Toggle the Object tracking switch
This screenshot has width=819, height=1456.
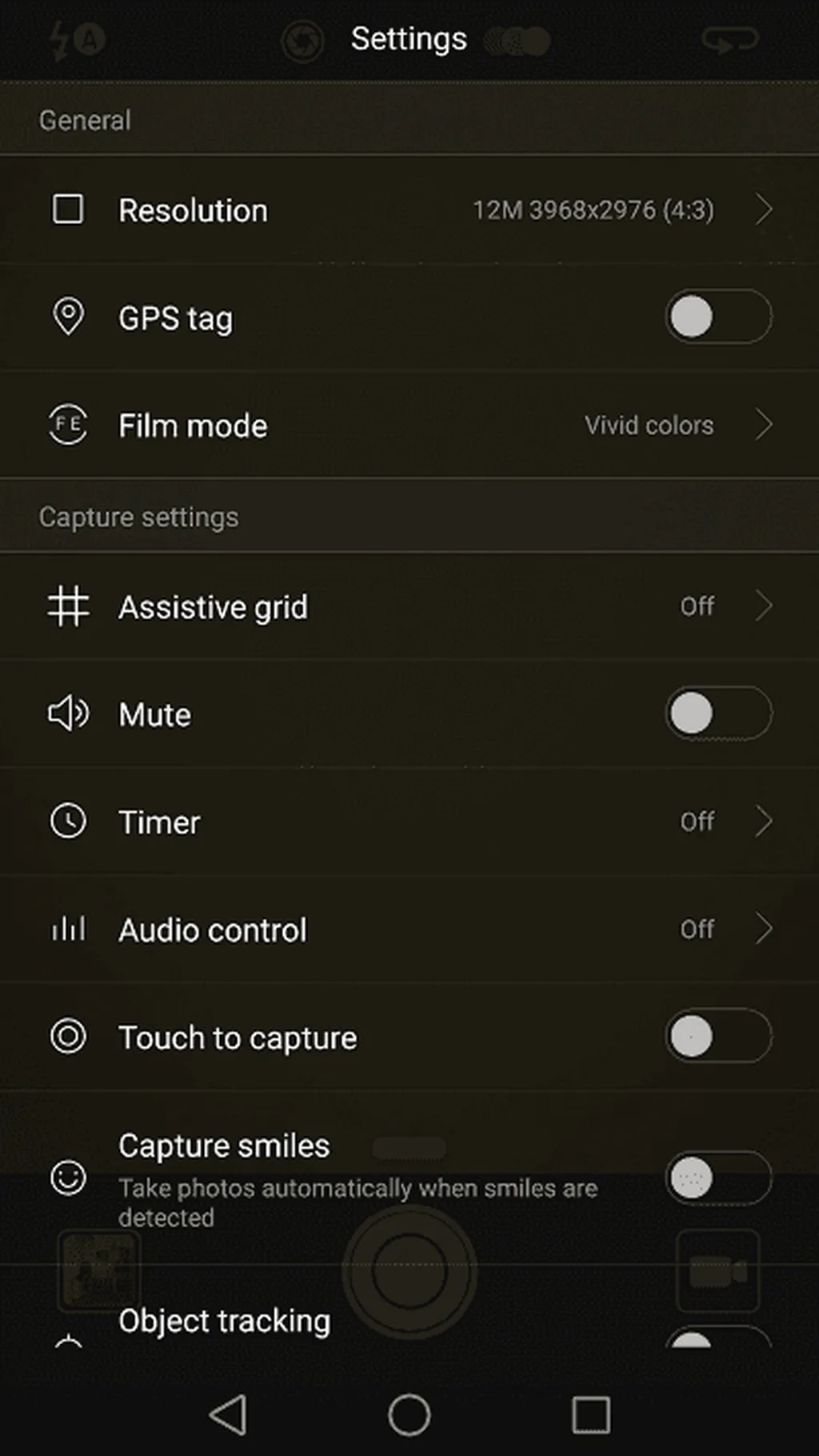click(717, 1338)
